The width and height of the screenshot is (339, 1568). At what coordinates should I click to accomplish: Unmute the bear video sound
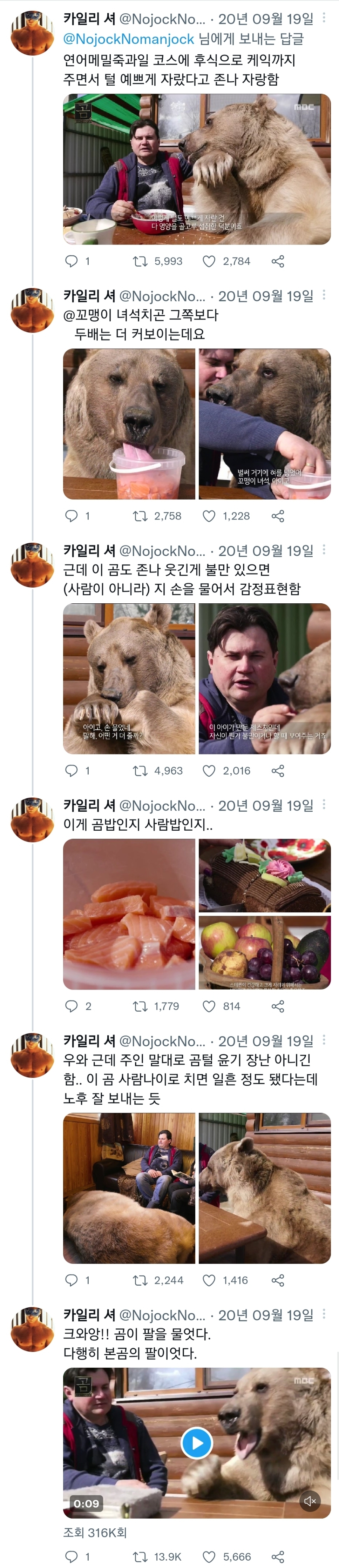click(x=310, y=1500)
